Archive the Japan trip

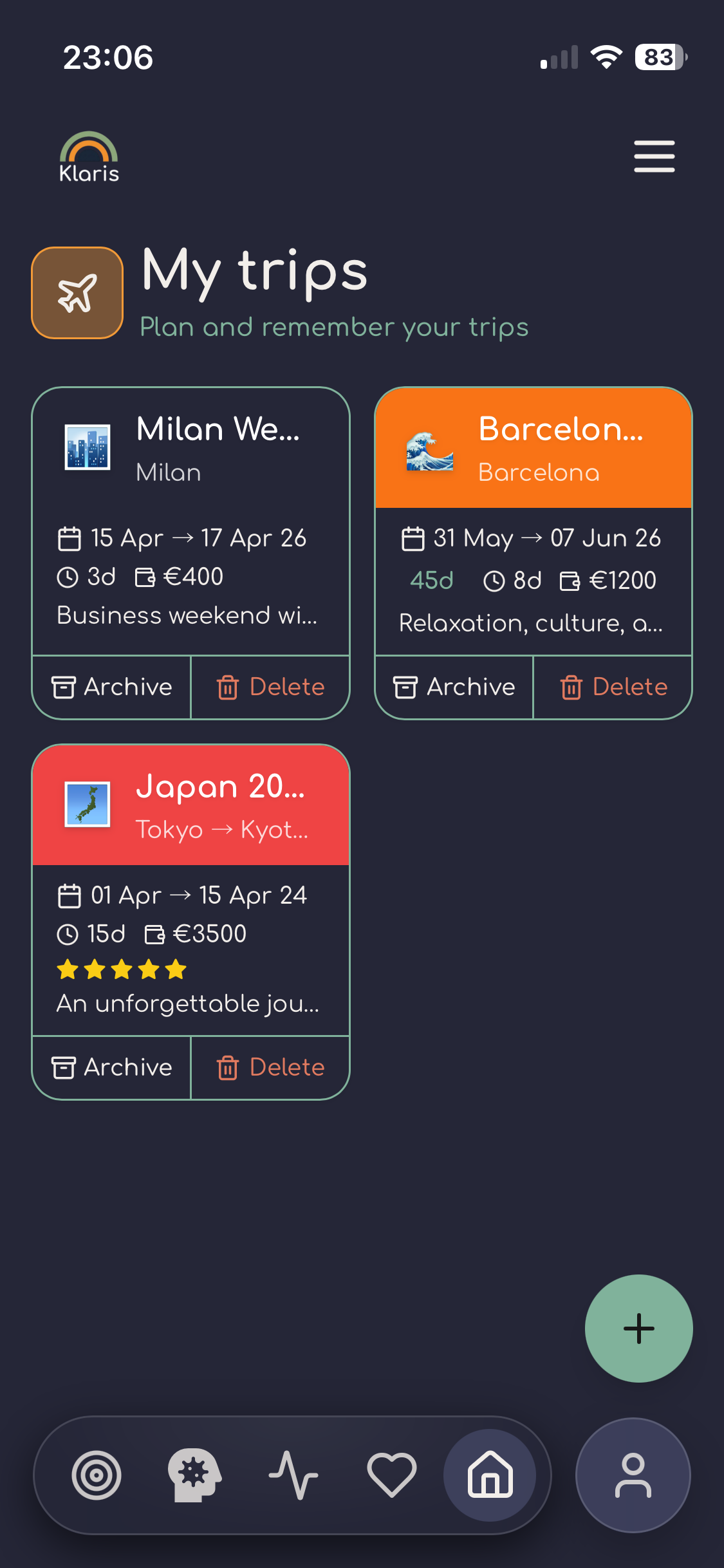click(x=112, y=1067)
